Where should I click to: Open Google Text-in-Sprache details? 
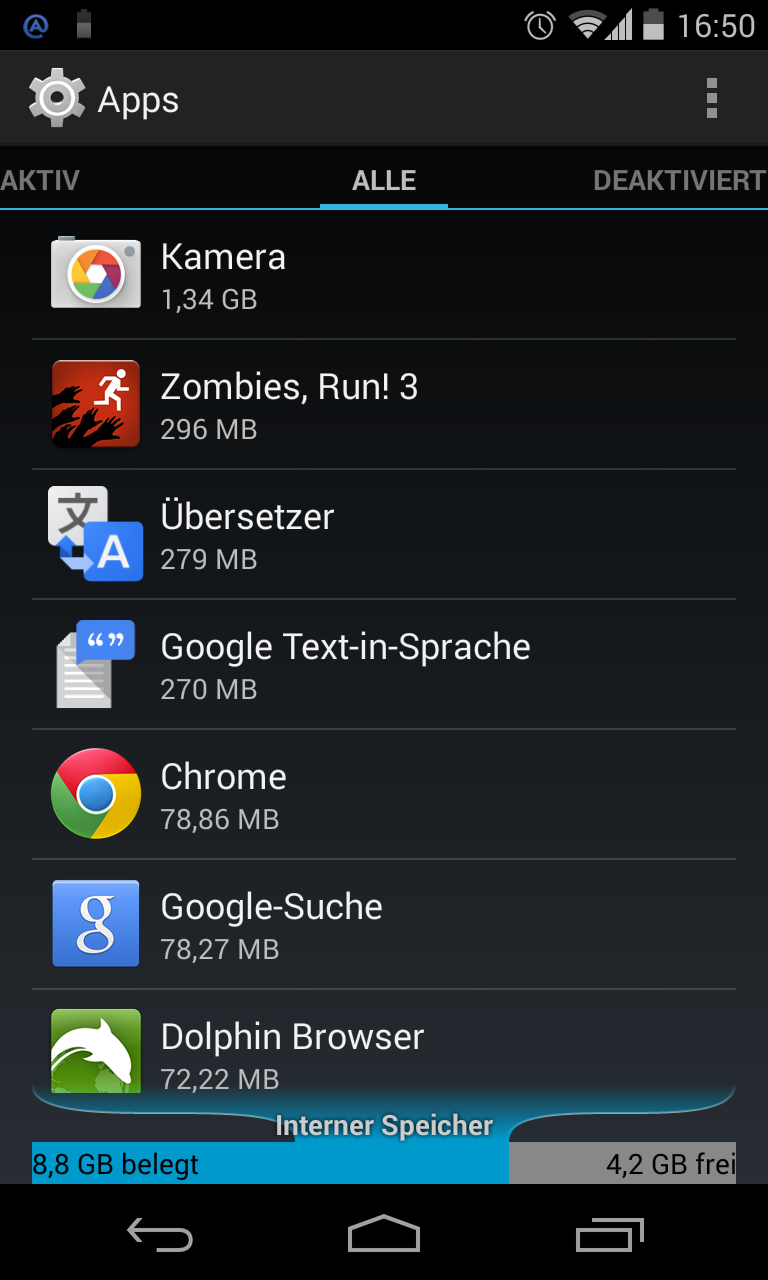point(384,665)
